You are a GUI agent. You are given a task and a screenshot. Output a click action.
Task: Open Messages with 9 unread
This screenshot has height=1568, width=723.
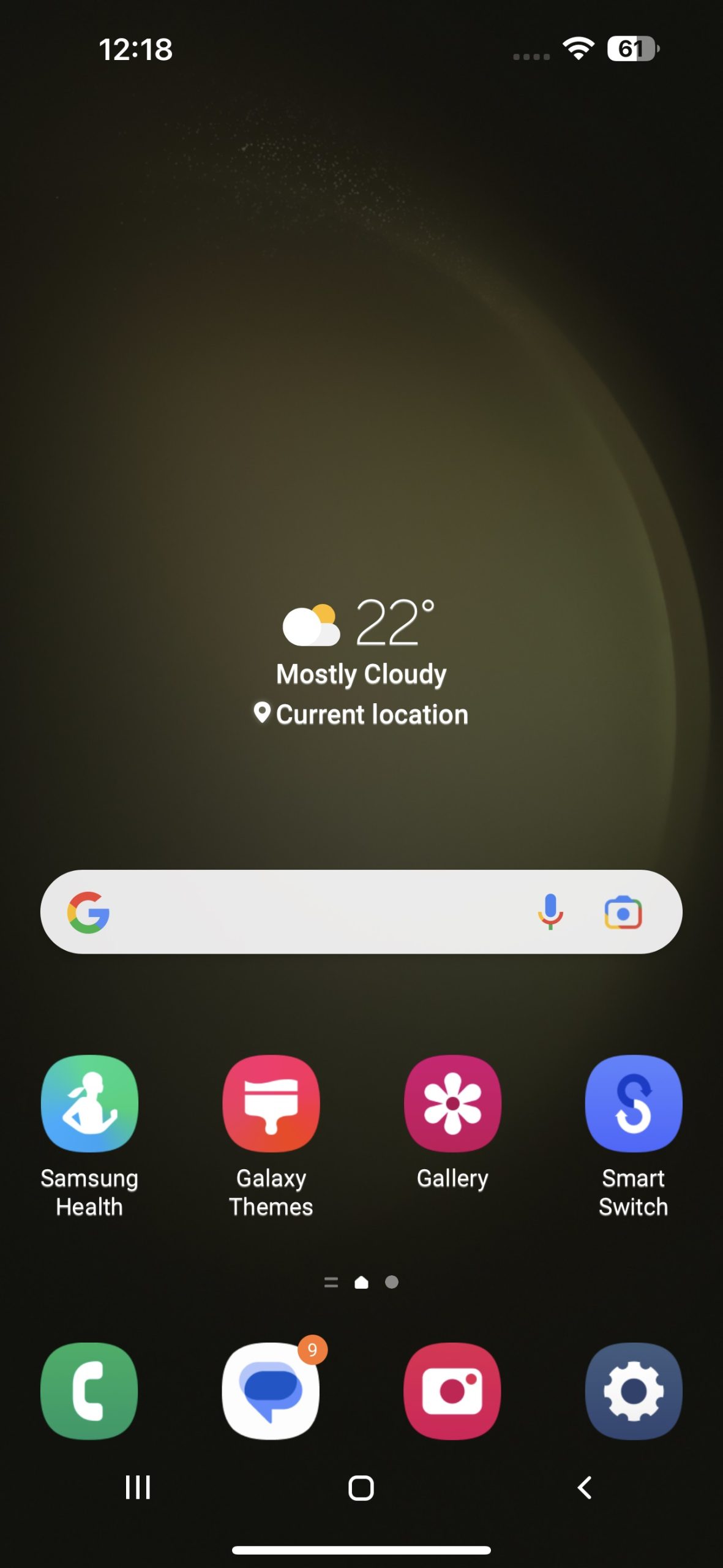(x=271, y=1390)
